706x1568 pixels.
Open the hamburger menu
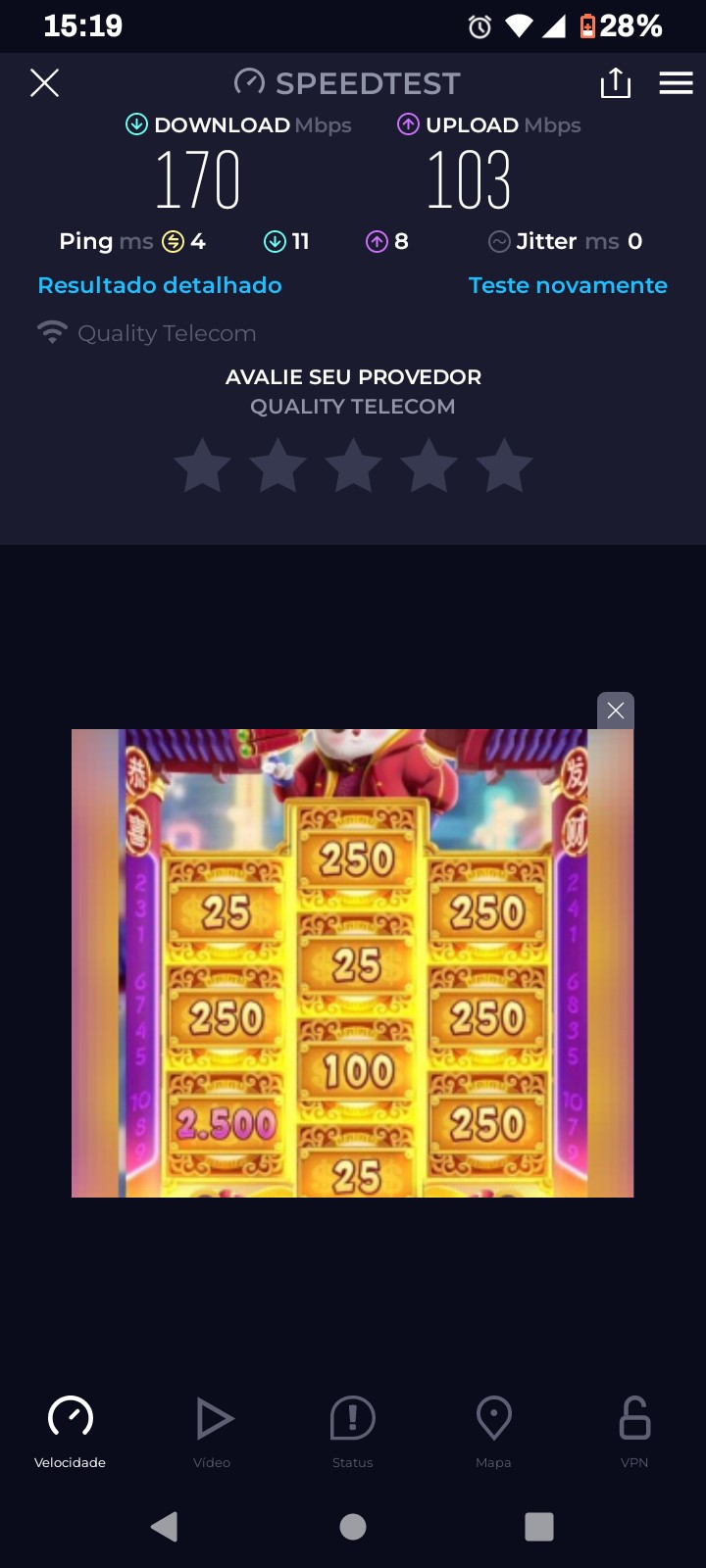pos(676,83)
